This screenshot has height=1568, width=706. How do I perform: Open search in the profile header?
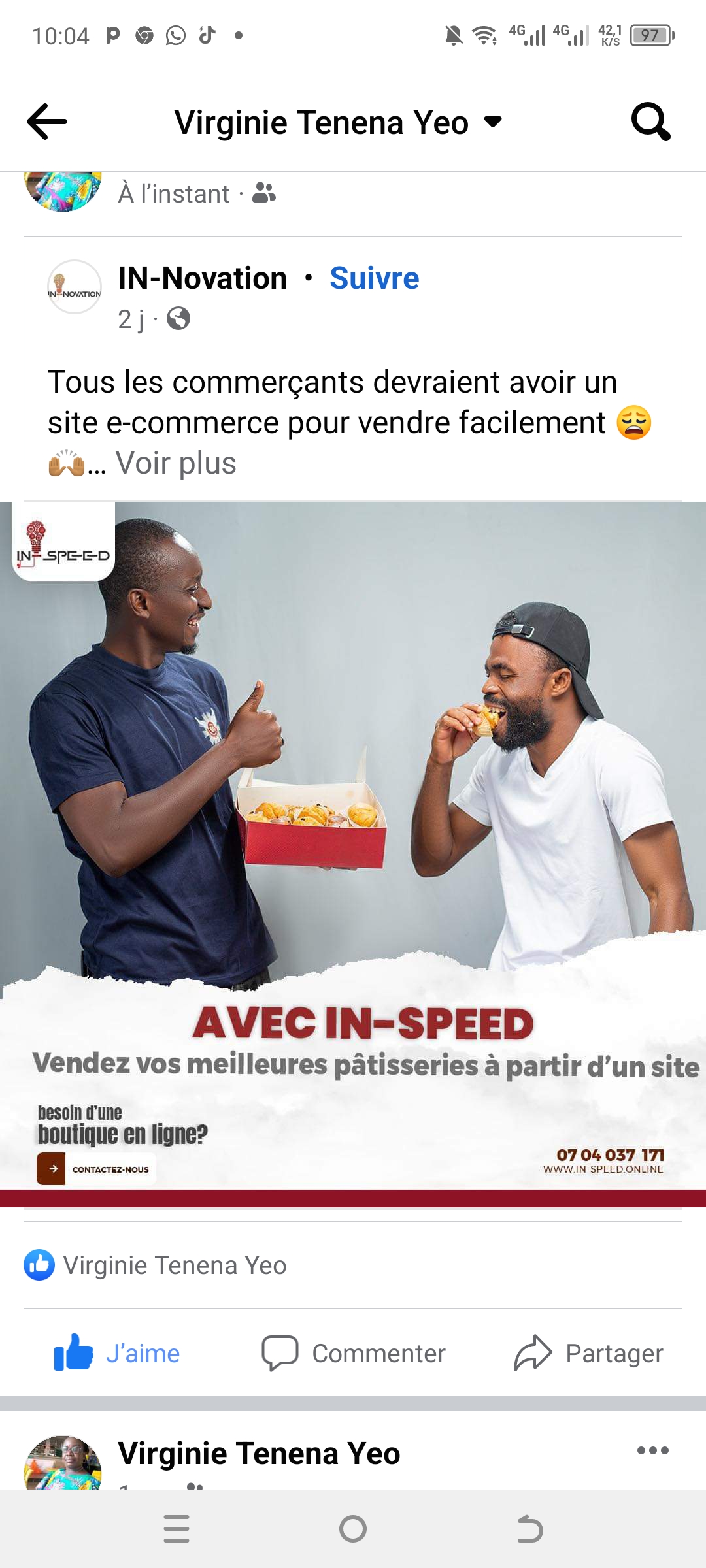pos(650,122)
